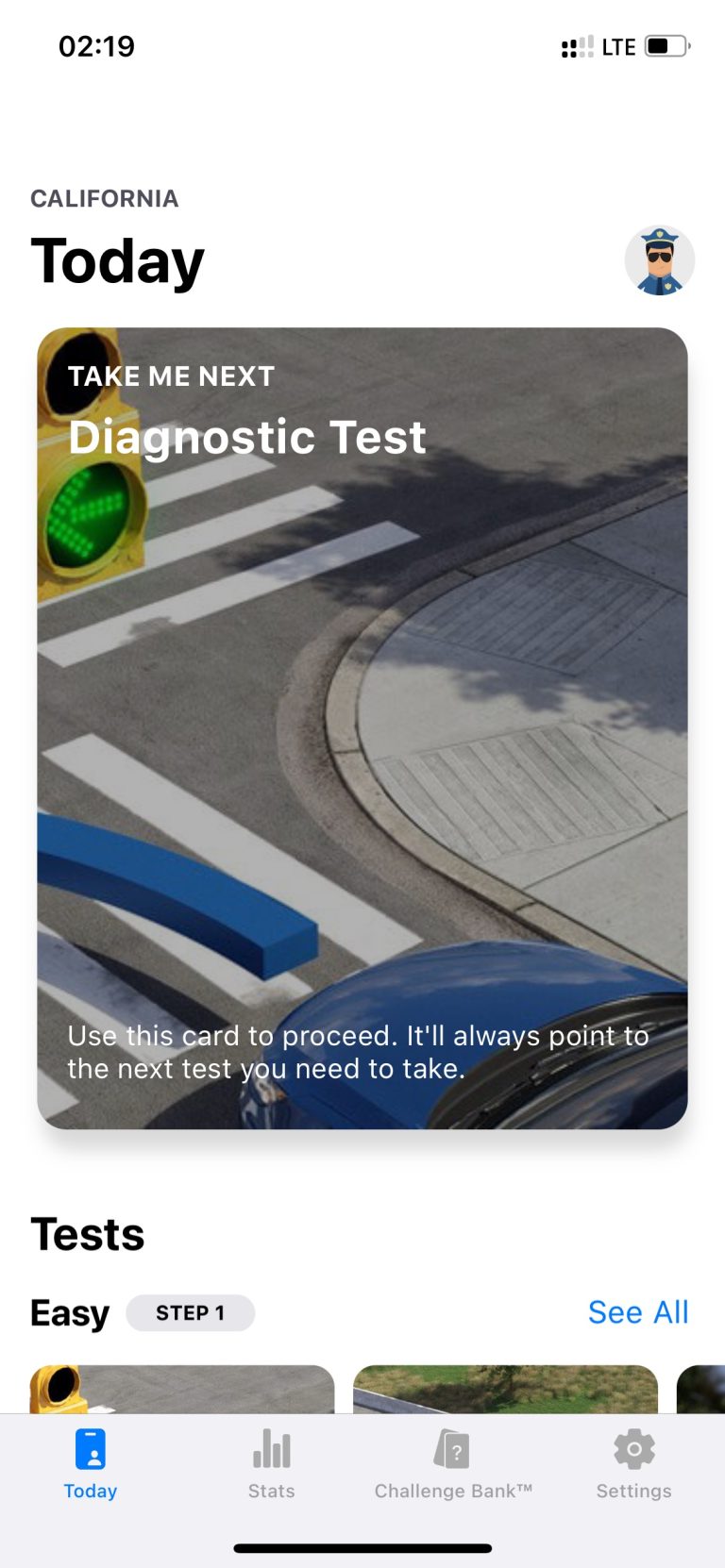The image size is (725, 1568).
Task: Open the Diagnostic Test card
Action: tap(362, 726)
